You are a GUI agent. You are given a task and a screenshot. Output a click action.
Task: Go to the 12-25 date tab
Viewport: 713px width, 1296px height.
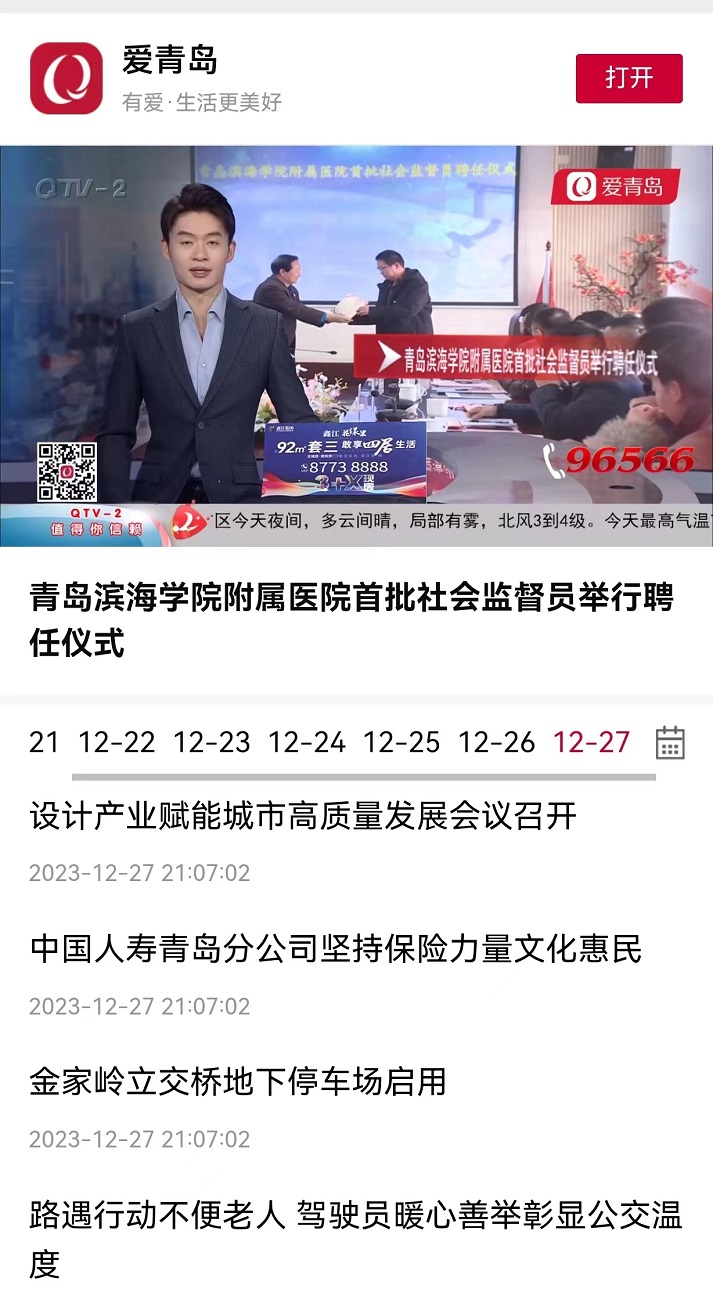pos(401,742)
